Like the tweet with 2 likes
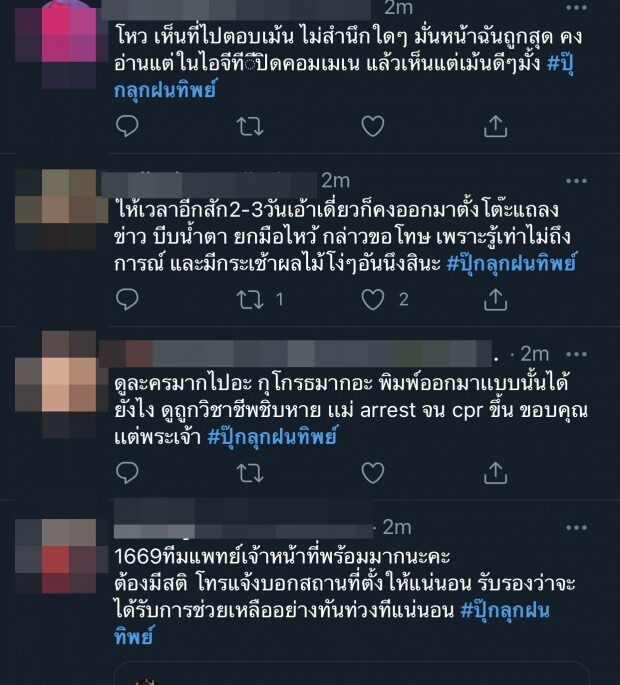 pyautogui.click(x=372, y=299)
